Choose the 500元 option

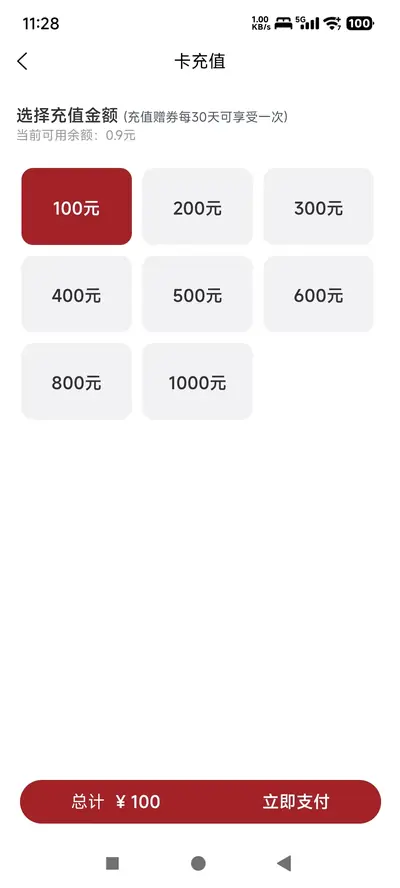(x=197, y=294)
